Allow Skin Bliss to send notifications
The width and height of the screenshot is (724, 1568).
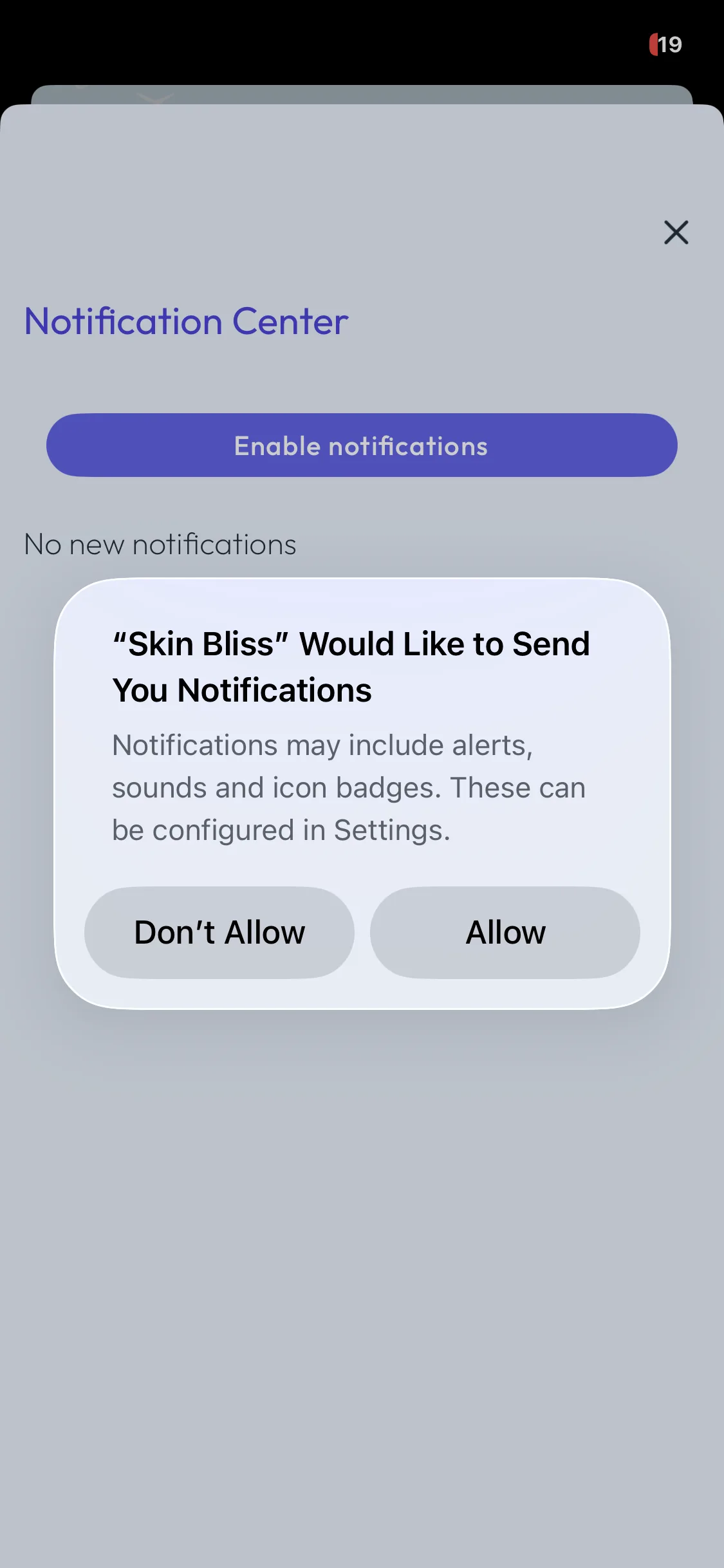click(x=505, y=932)
